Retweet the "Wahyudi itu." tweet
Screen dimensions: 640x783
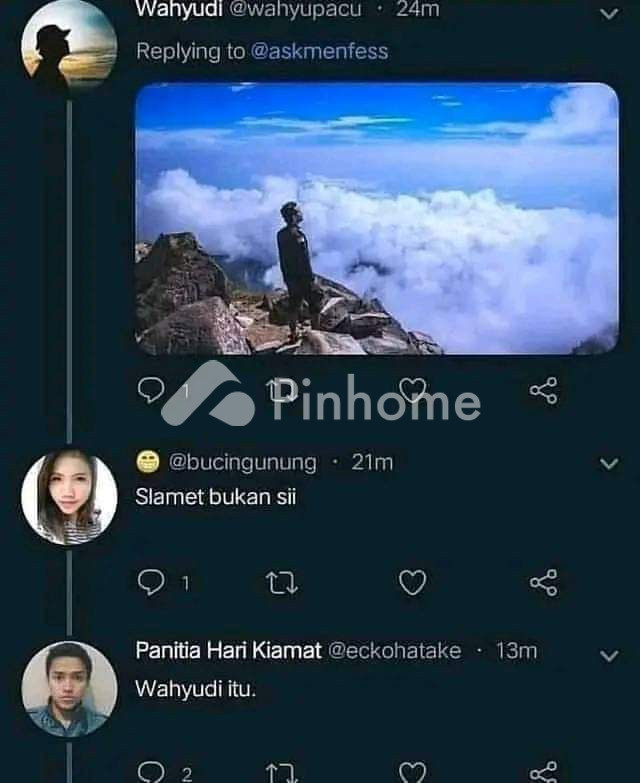282,772
